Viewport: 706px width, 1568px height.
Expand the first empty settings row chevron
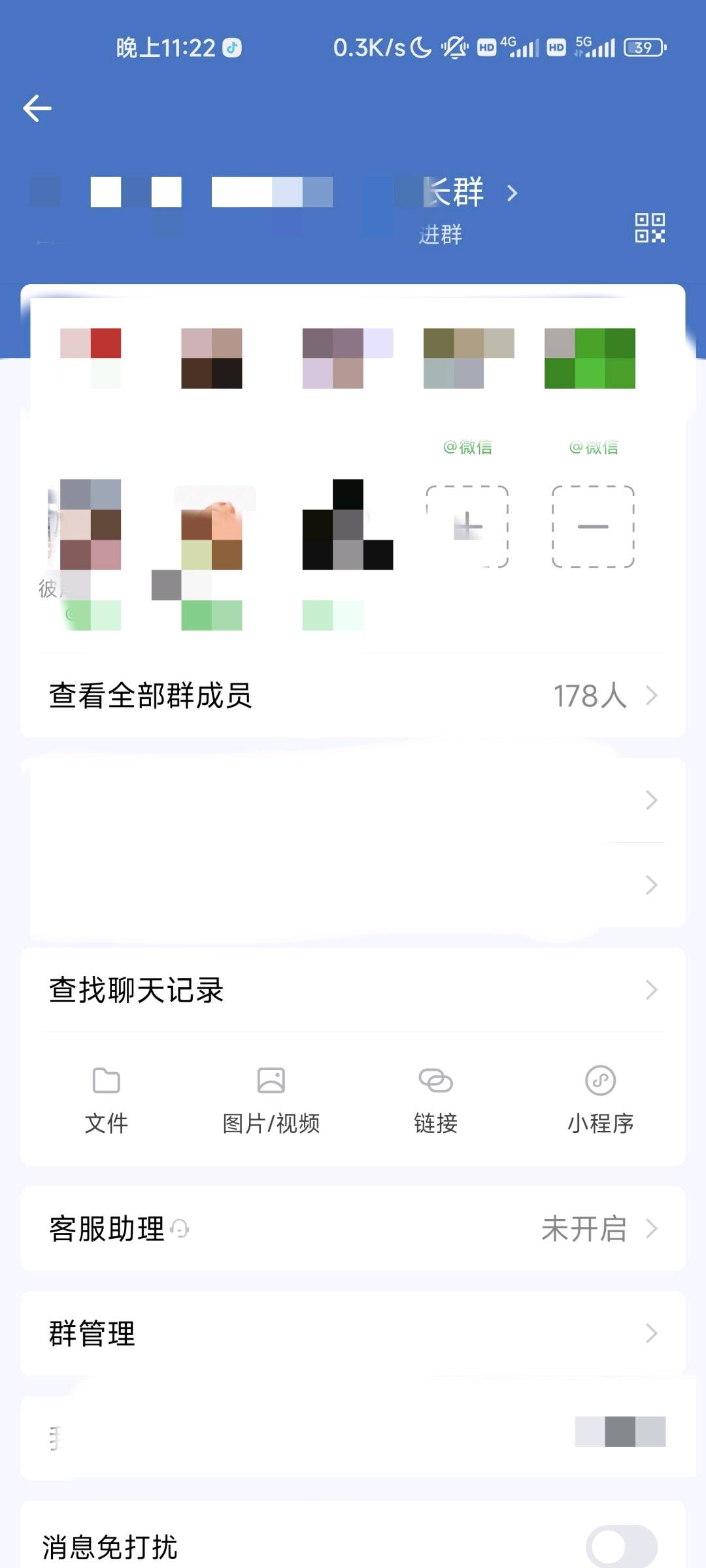click(650, 800)
